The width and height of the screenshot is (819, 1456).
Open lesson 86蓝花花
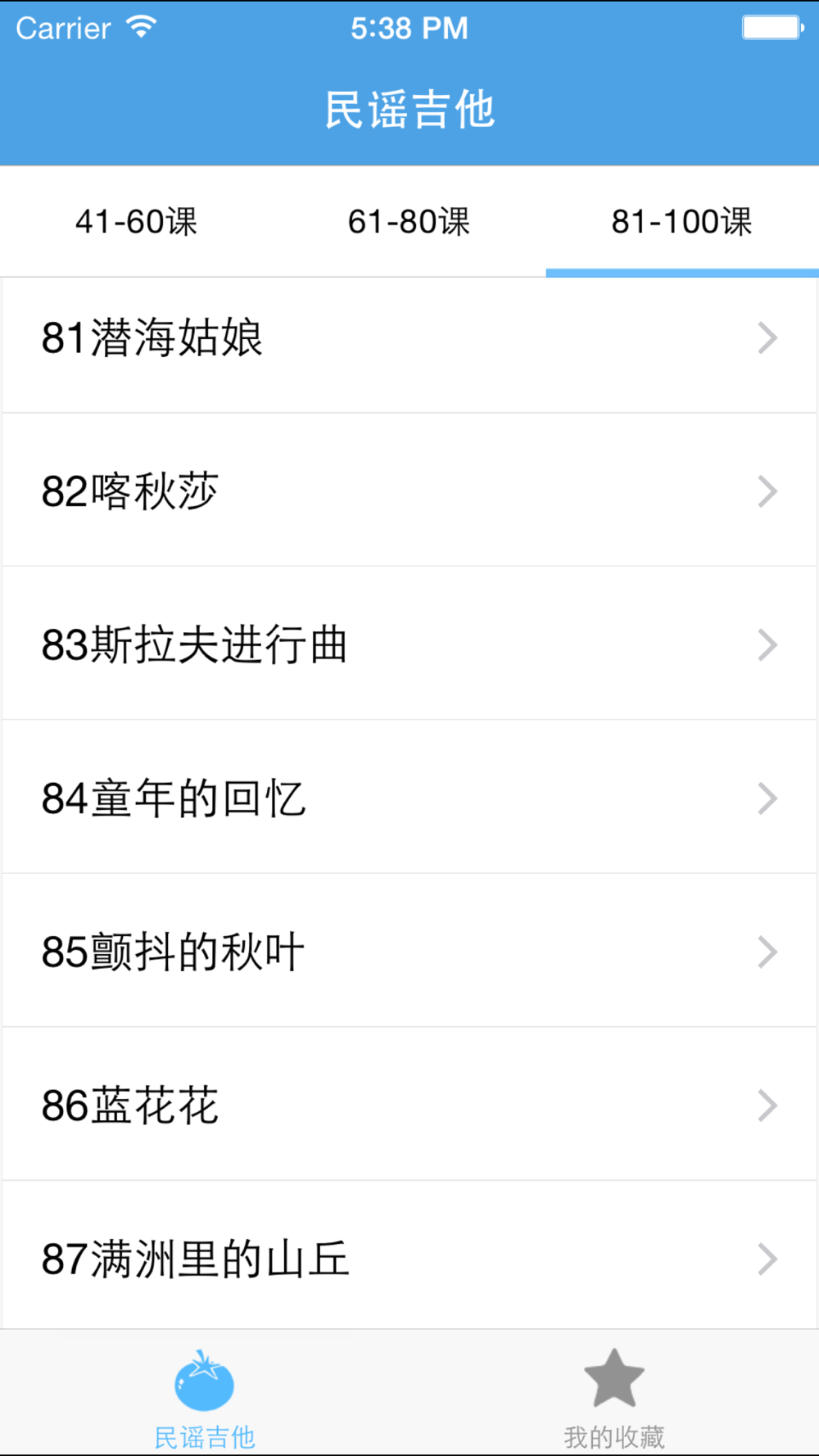point(409,1106)
